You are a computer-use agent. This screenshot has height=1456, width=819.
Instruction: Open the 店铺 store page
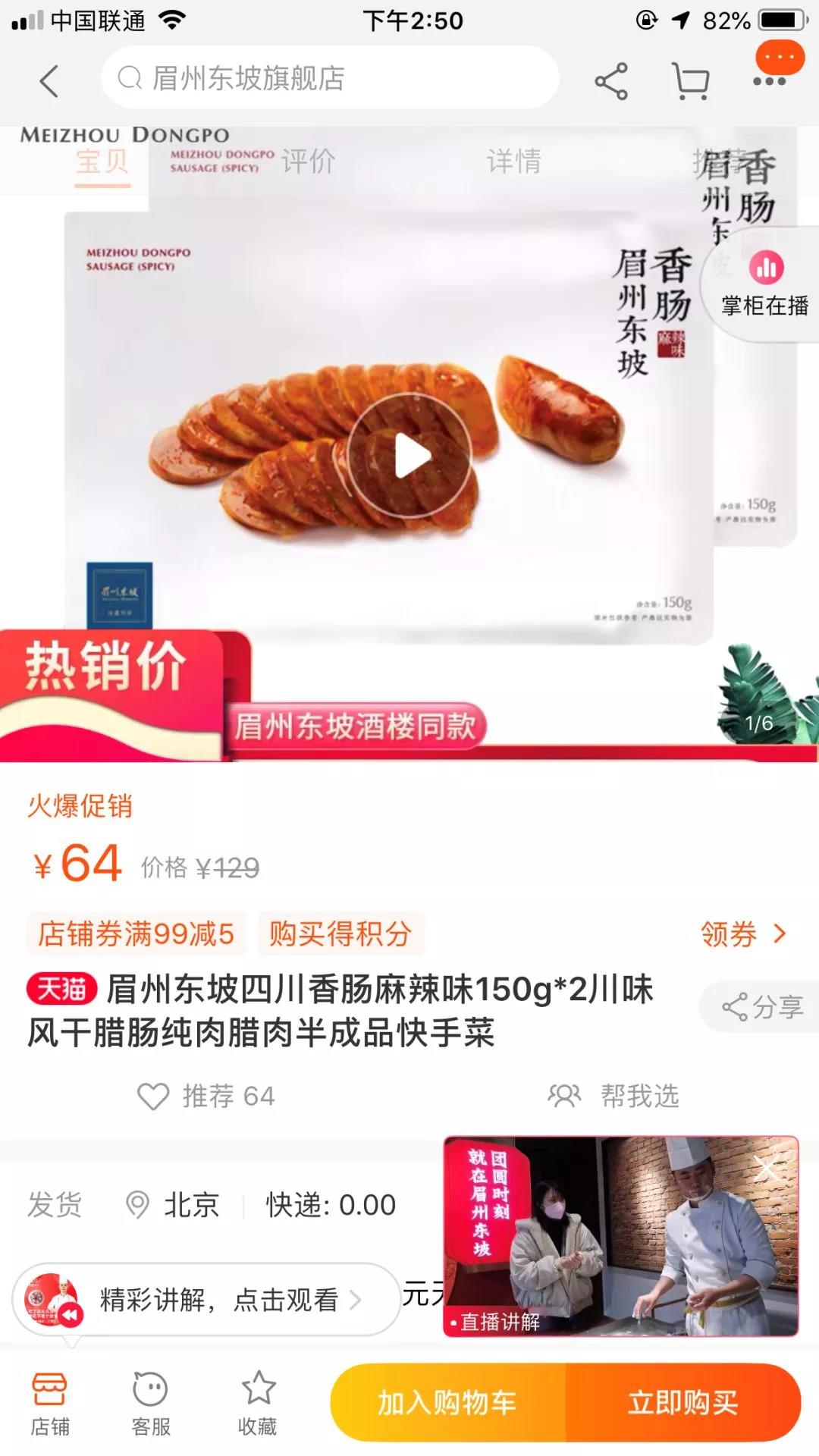click(x=50, y=1403)
